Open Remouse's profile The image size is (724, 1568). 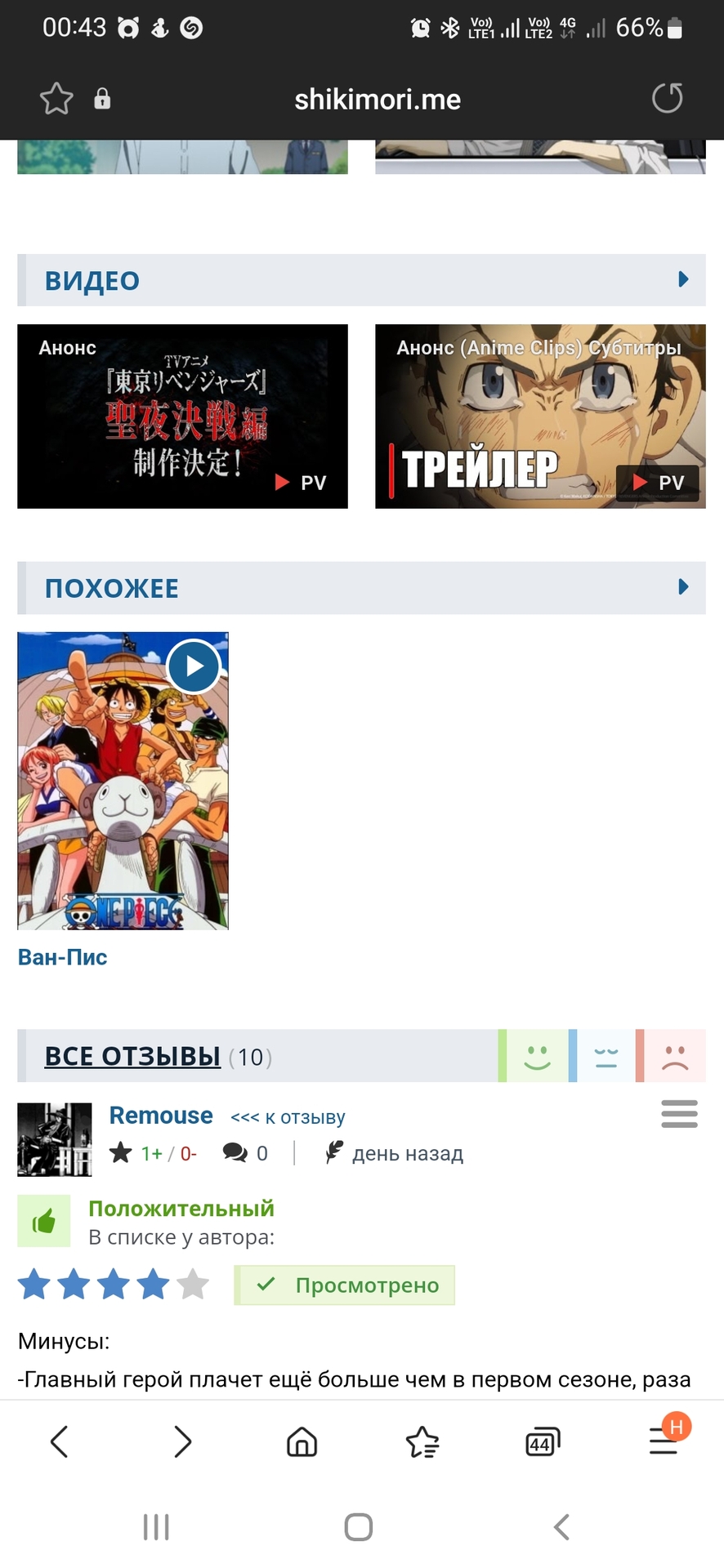click(x=161, y=1115)
